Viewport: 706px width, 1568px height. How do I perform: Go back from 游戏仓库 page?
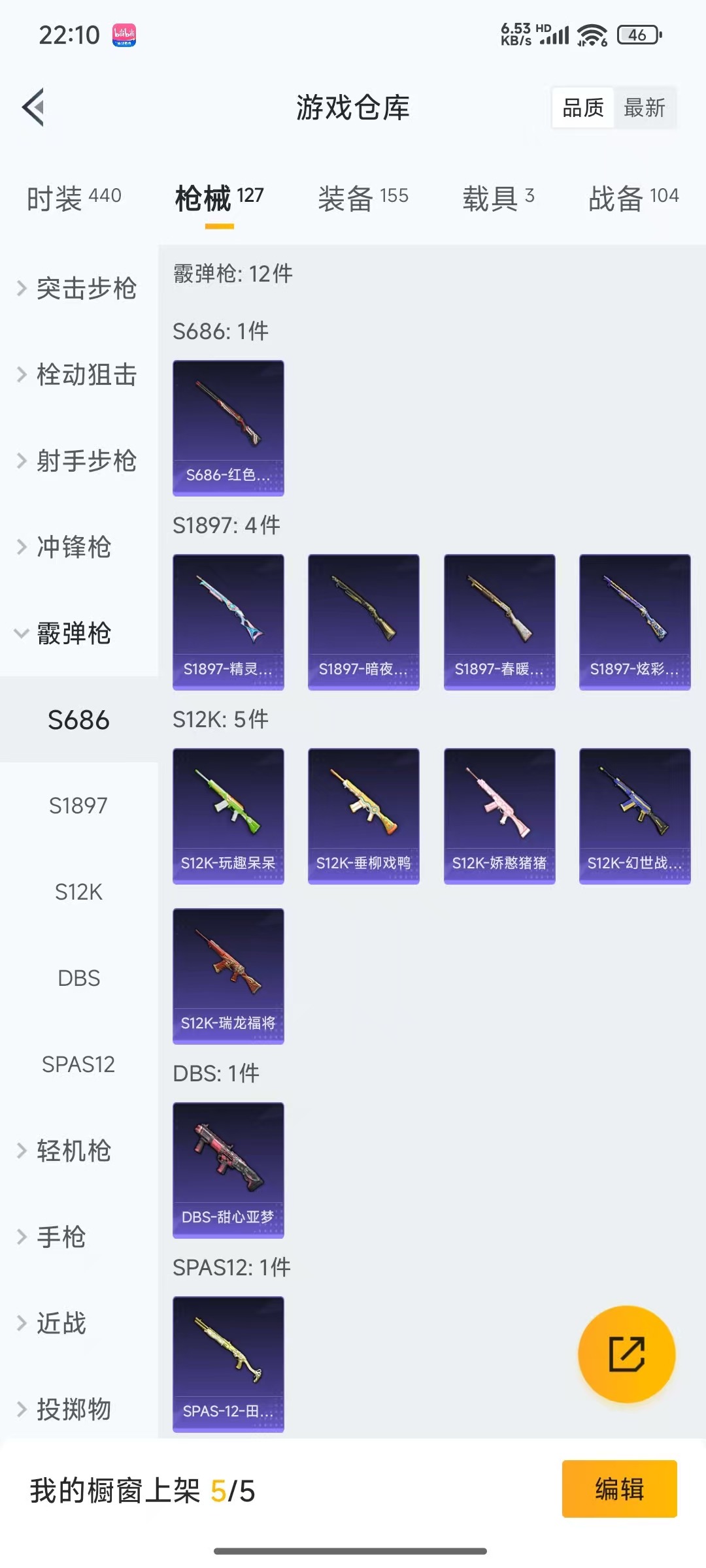pos(34,107)
